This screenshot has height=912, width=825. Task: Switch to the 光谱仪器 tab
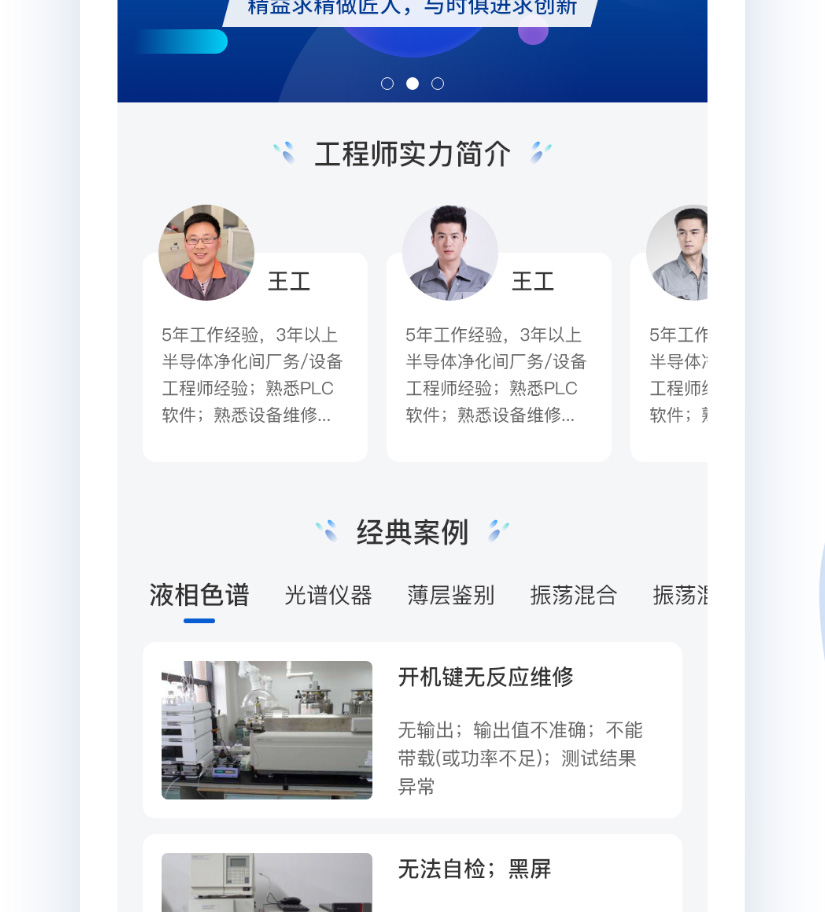(328, 596)
